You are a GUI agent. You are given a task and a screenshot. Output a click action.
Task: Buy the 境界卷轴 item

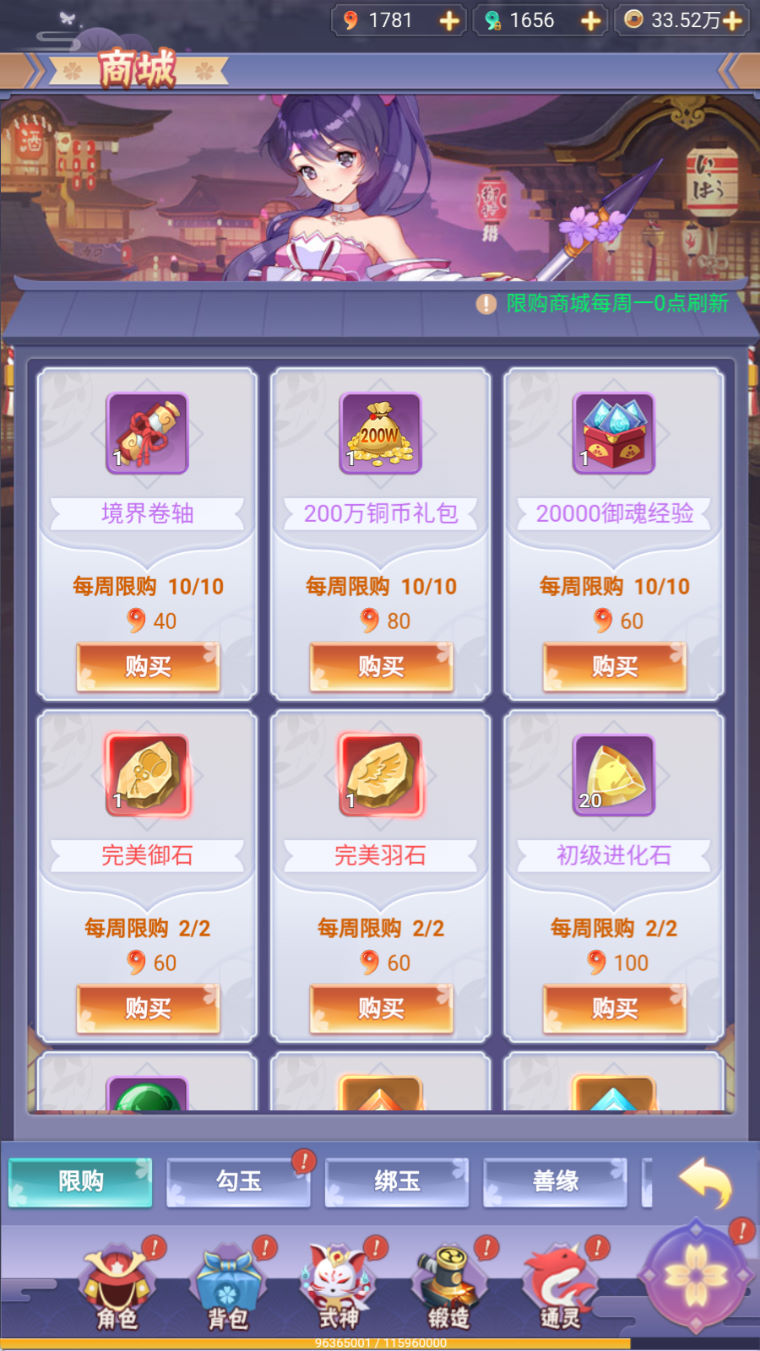tap(148, 667)
